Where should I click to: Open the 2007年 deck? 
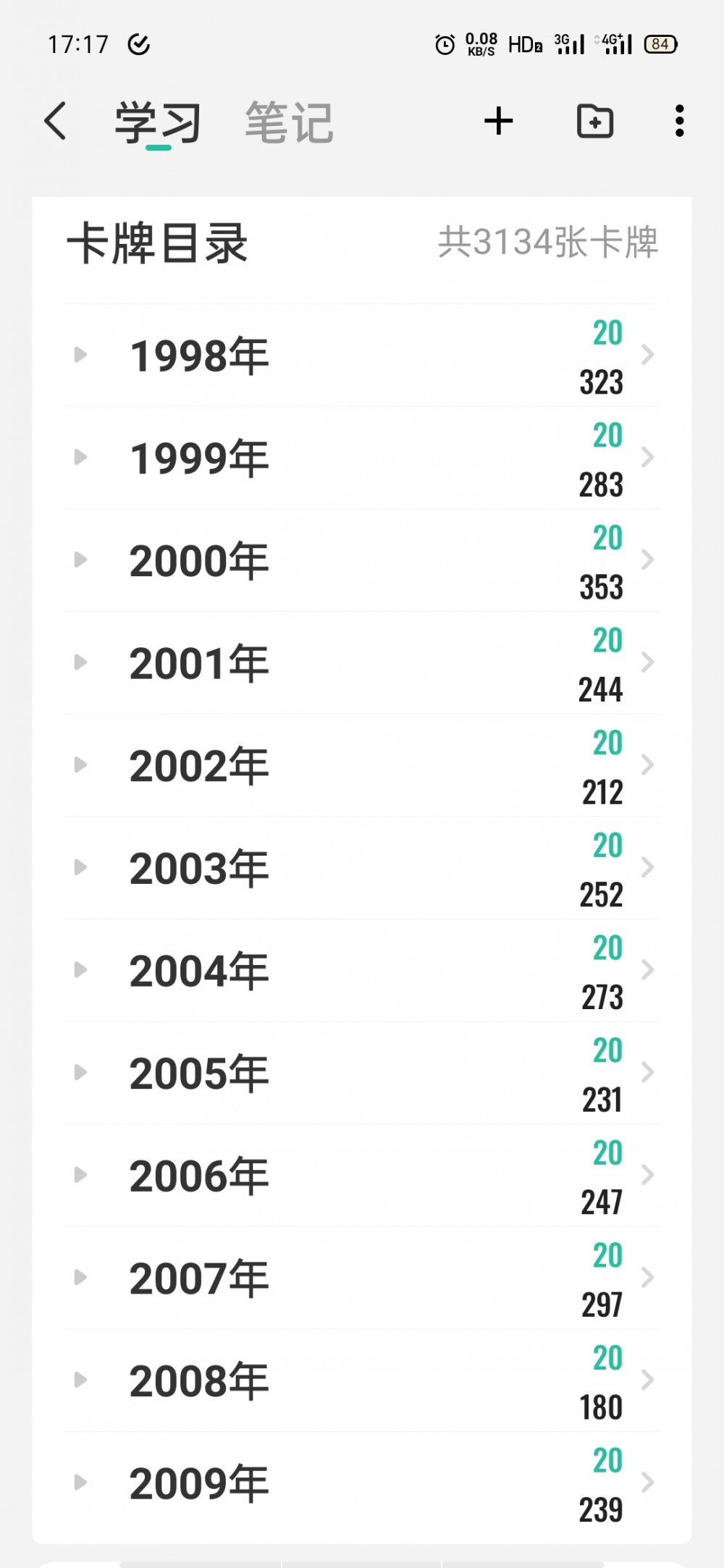pyautogui.click(x=362, y=1278)
